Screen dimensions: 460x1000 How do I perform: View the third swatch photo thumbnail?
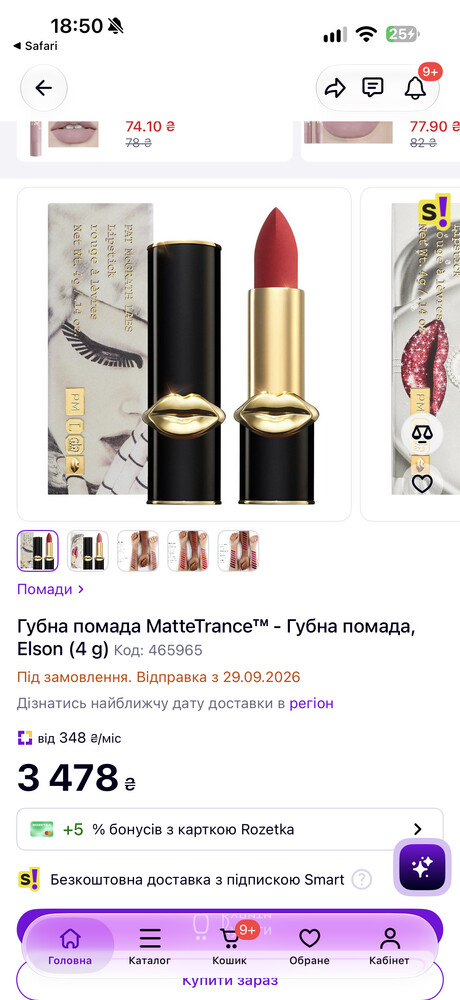(138, 550)
